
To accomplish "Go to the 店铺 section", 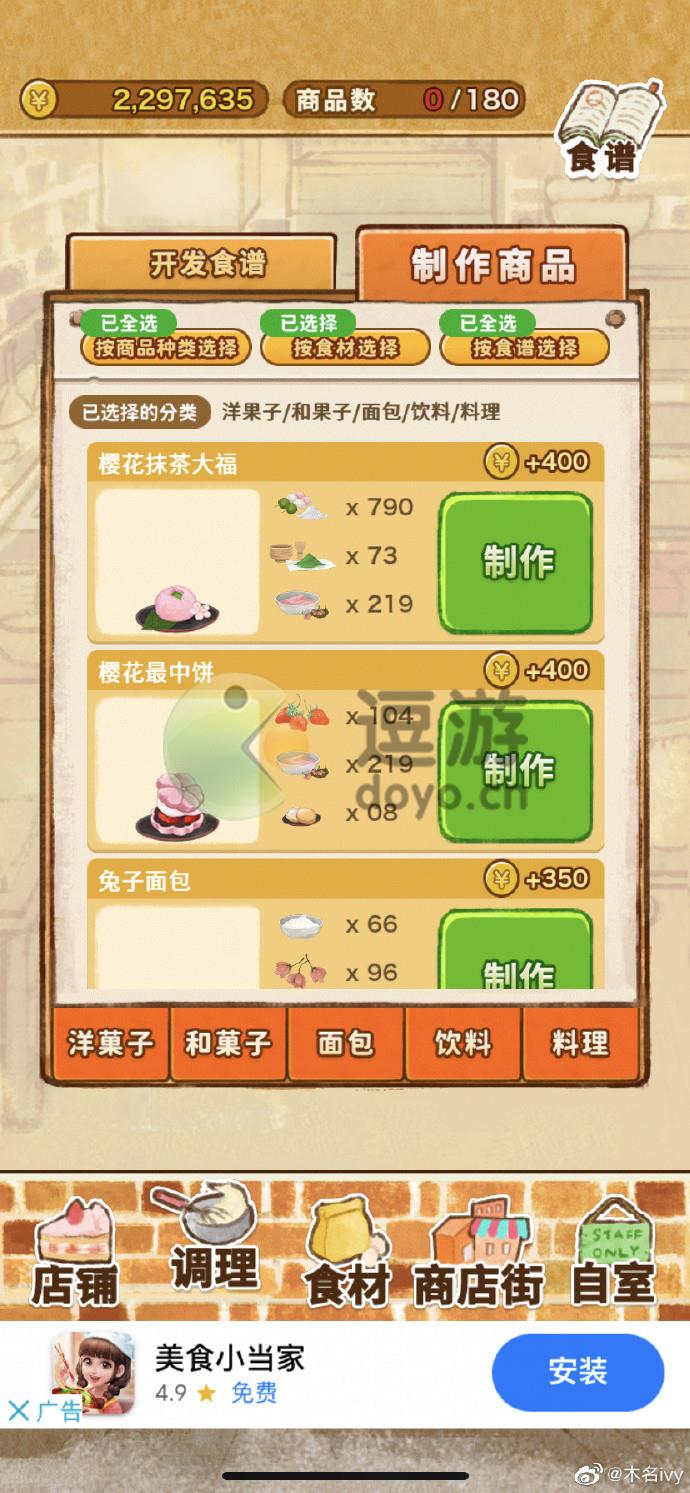I will 75,1255.
